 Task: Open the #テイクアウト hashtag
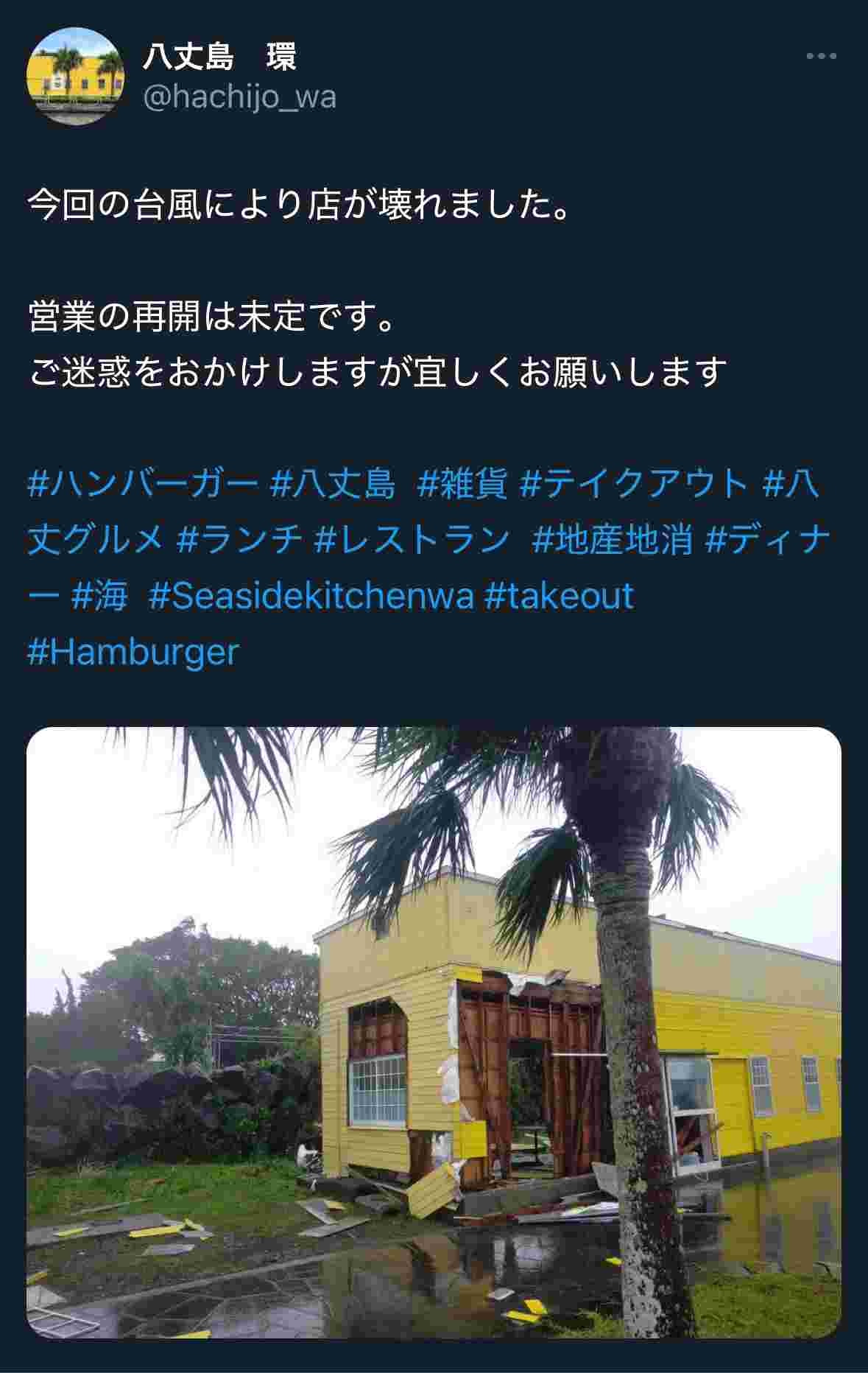point(634,485)
